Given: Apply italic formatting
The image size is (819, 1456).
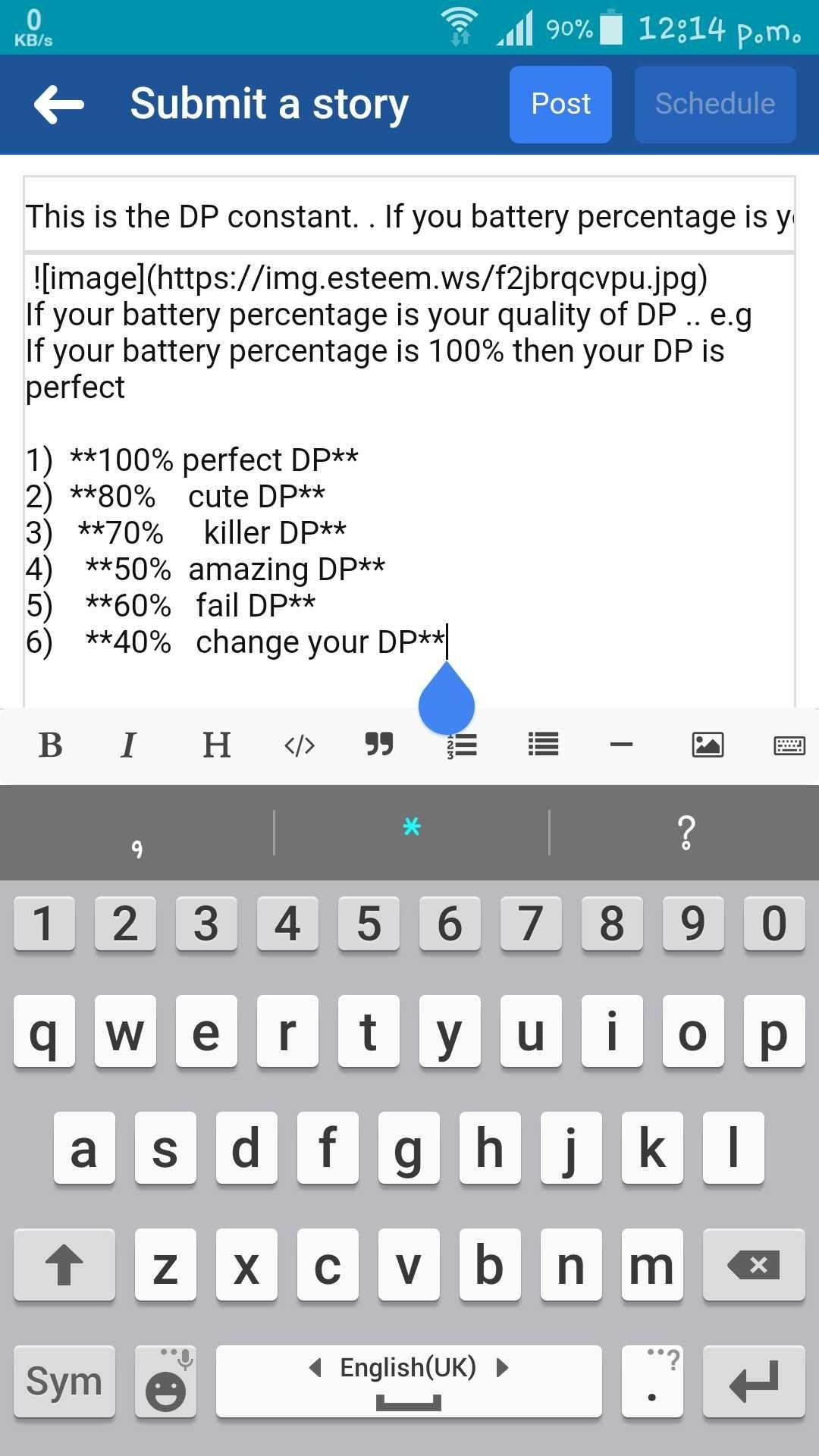Looking at the screenshot, I should tap(129, 745).
